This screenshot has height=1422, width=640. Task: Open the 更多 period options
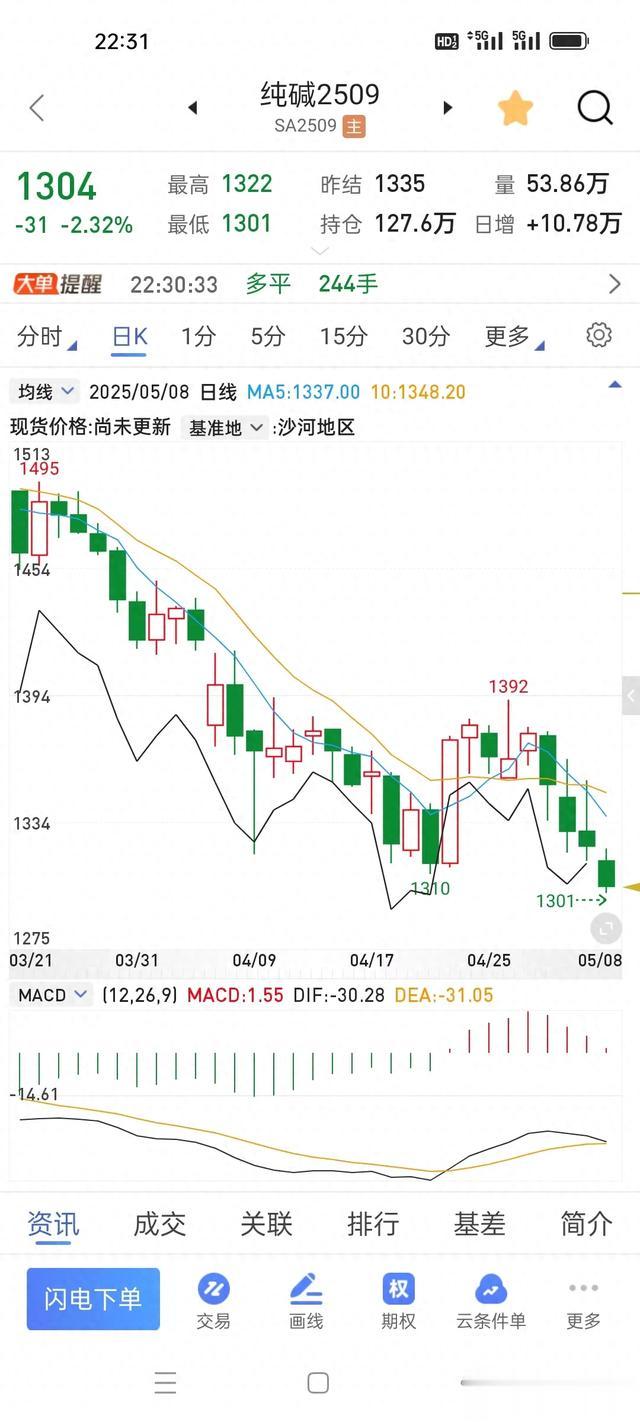point(513,337)
